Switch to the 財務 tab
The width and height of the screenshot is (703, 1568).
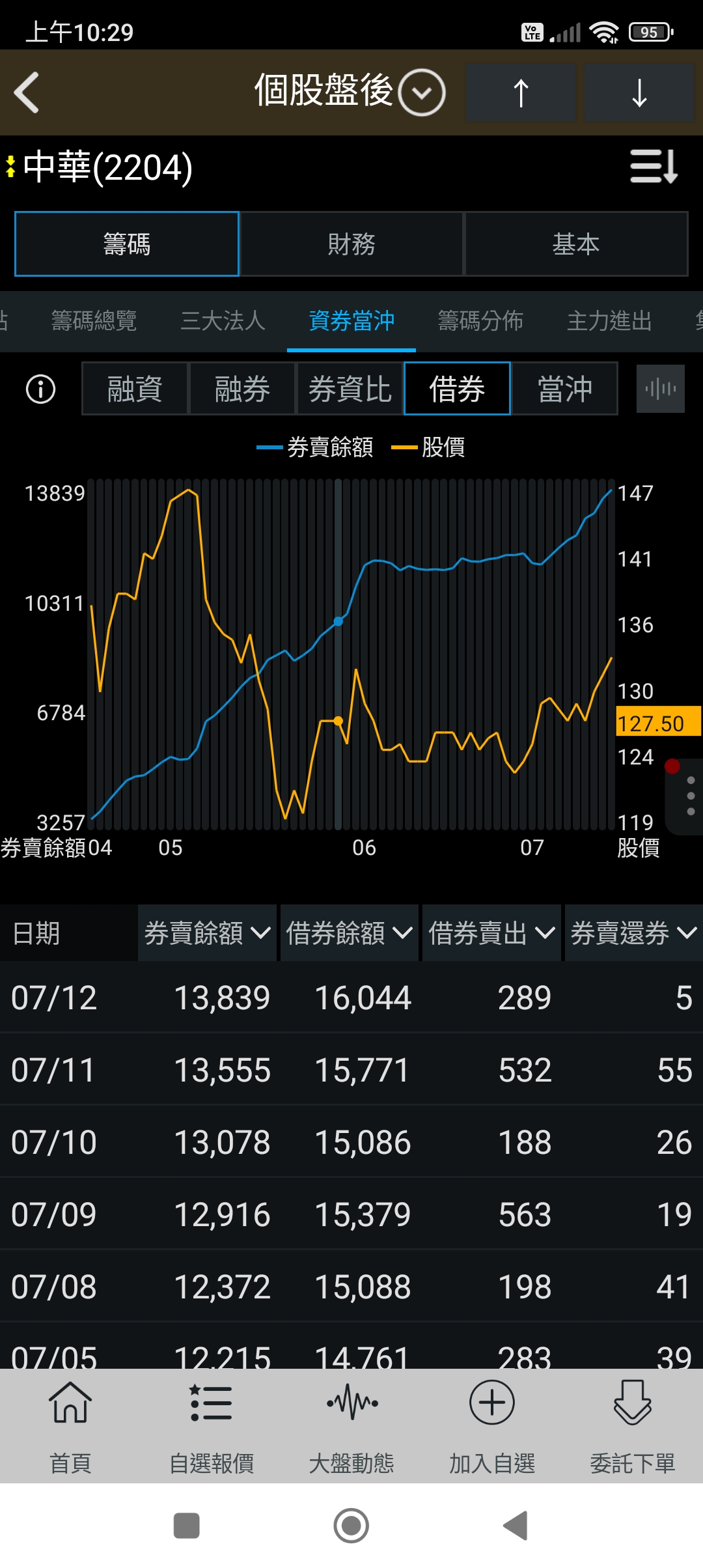point(351,244)
